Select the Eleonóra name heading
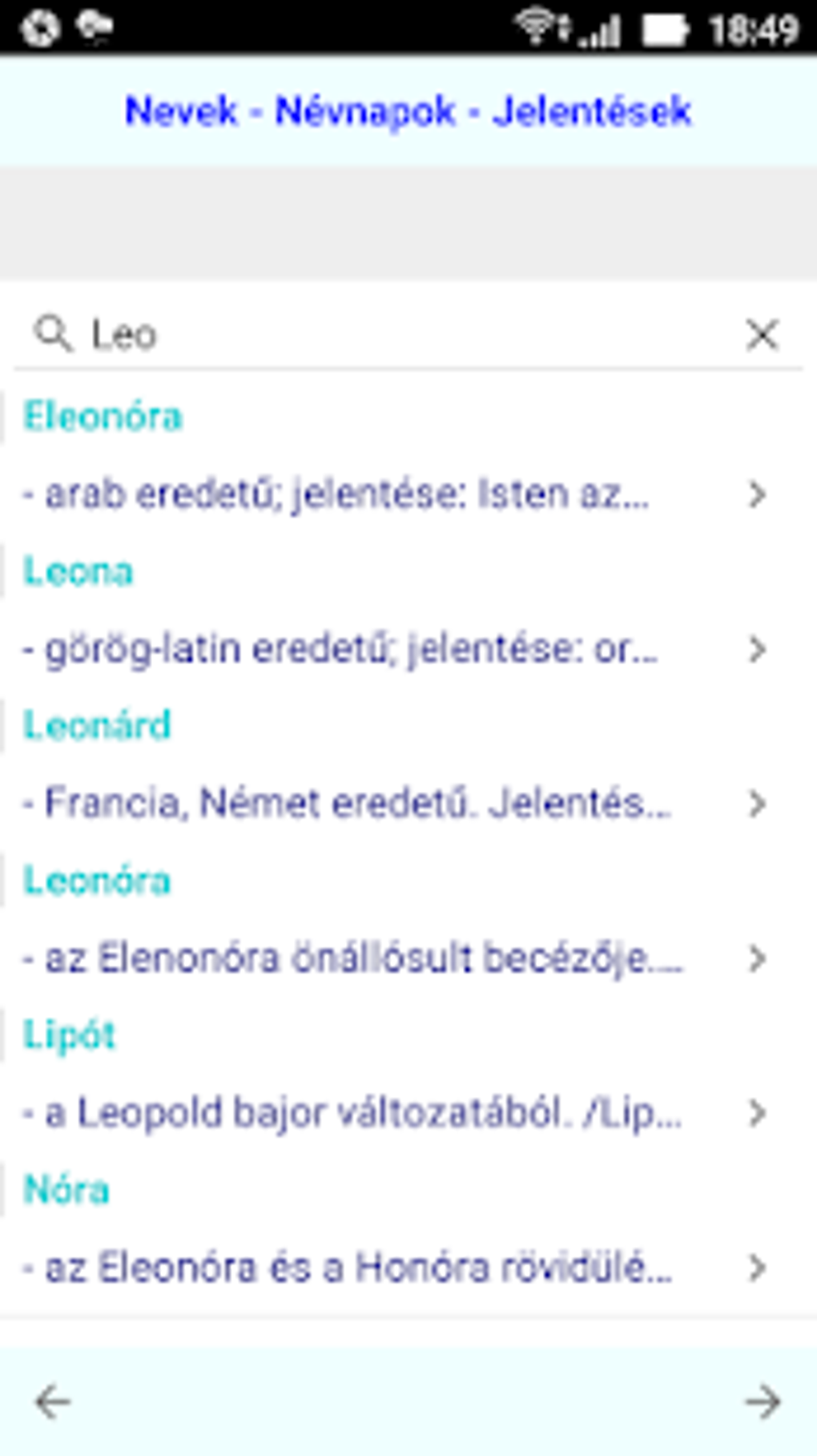 click(103, 415)
